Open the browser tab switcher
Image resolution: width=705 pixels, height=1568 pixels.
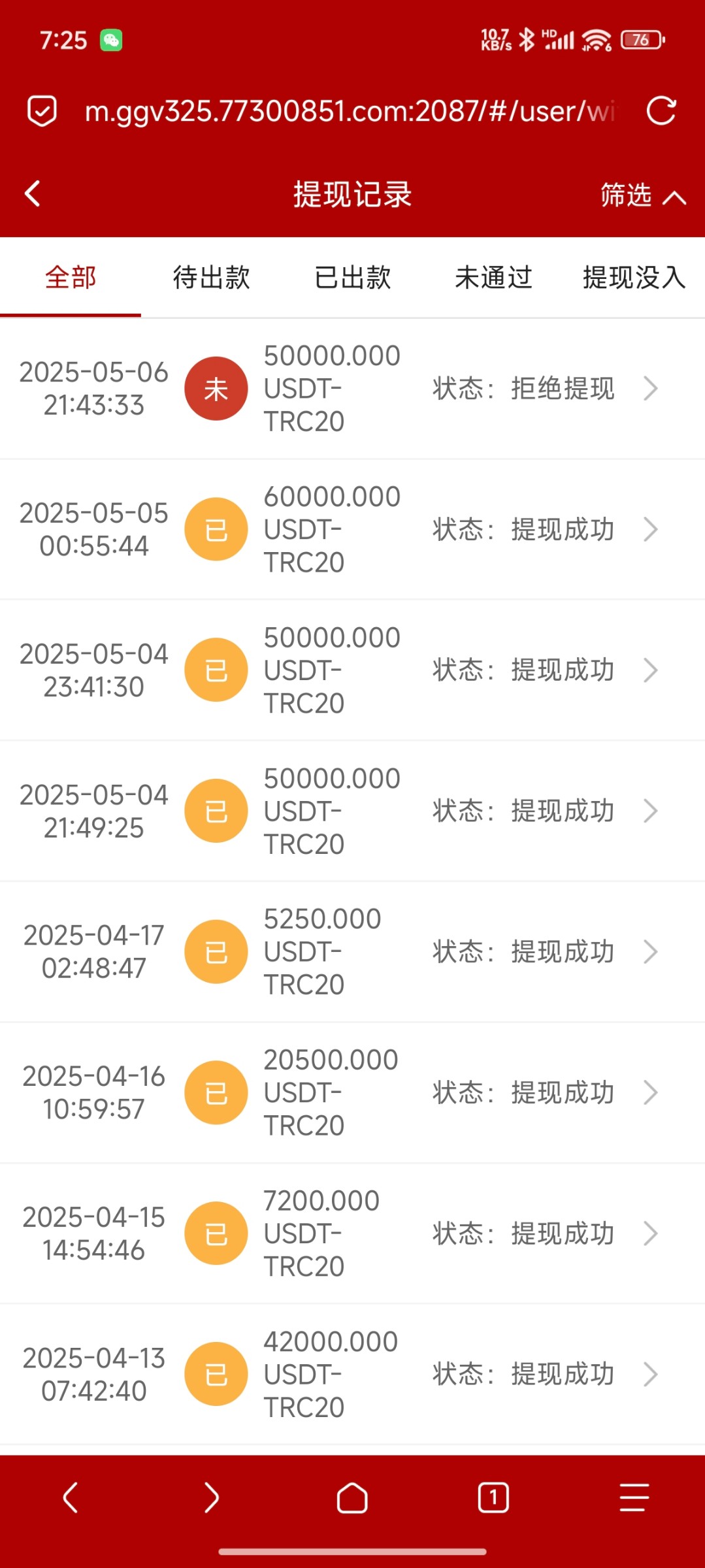tap(493, 1497)
